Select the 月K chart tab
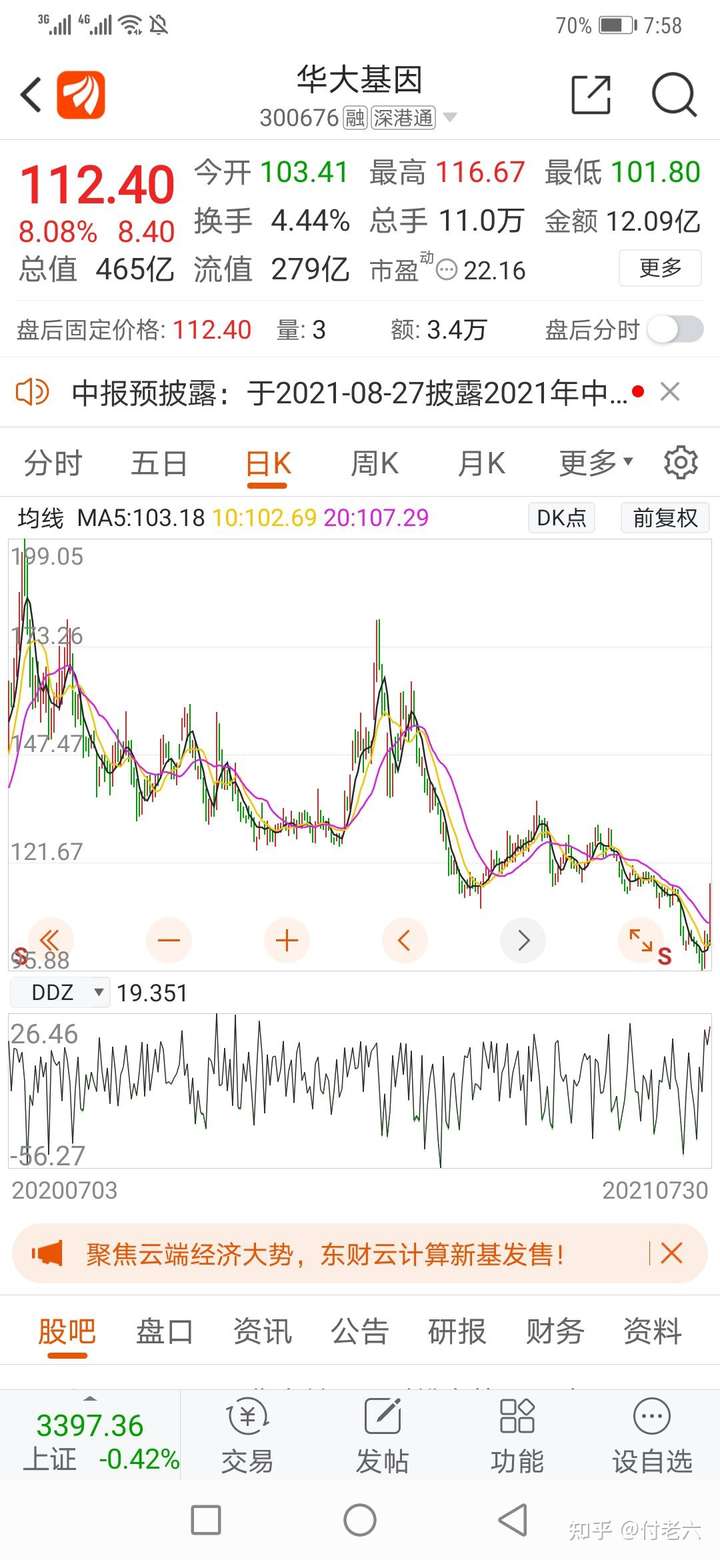The width and height of the screenshot is (720, 1560). 481,464
